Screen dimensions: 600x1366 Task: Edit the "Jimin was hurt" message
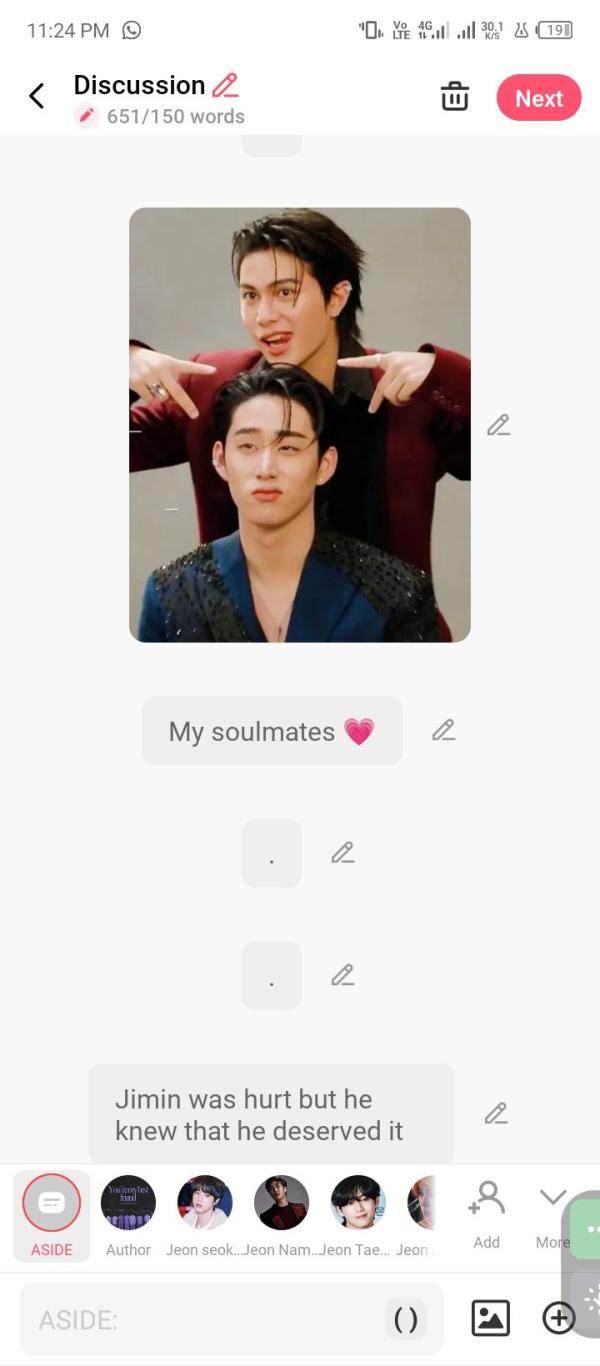[x=495, y=1113]
